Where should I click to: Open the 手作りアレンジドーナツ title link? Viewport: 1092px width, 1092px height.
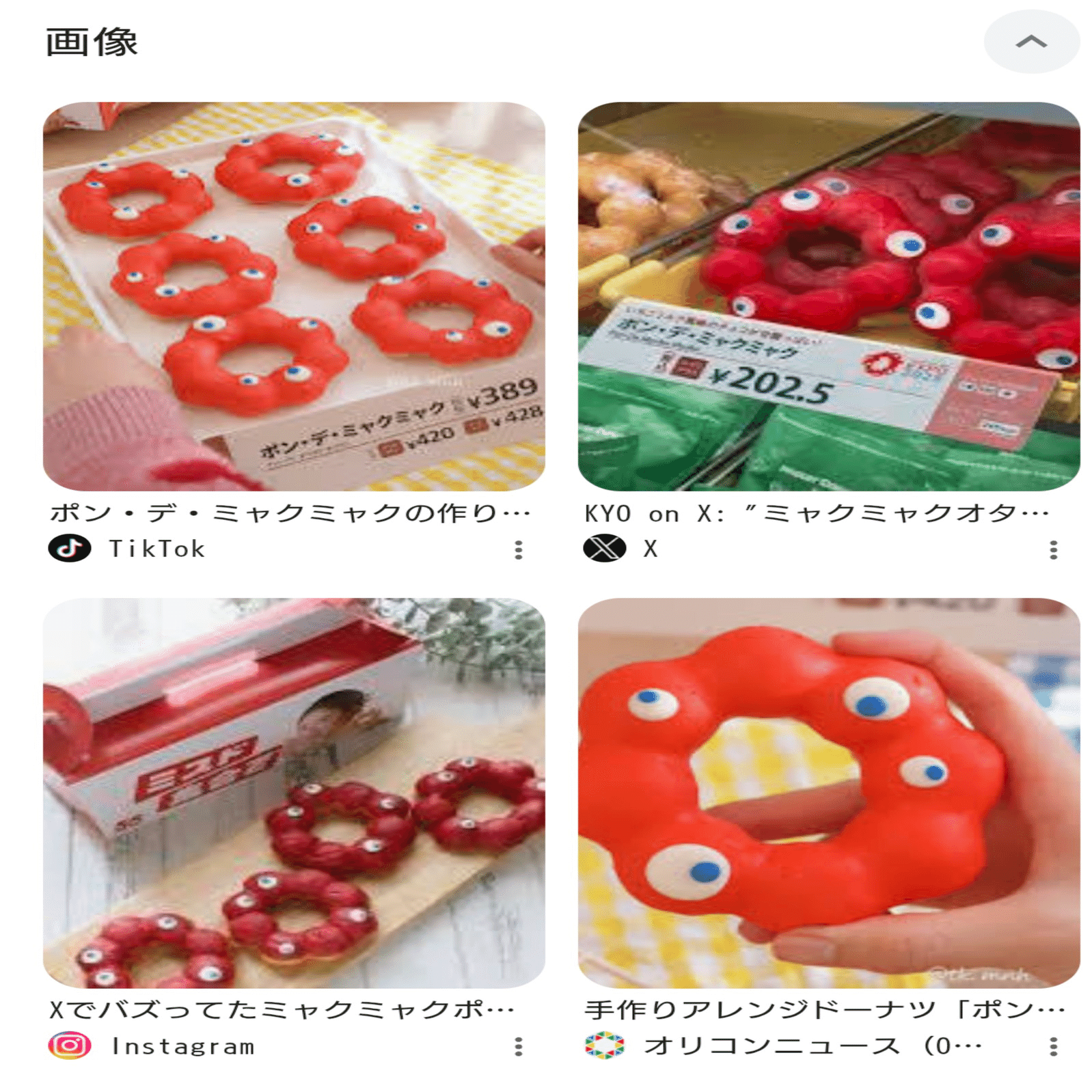click(823, 1009)
